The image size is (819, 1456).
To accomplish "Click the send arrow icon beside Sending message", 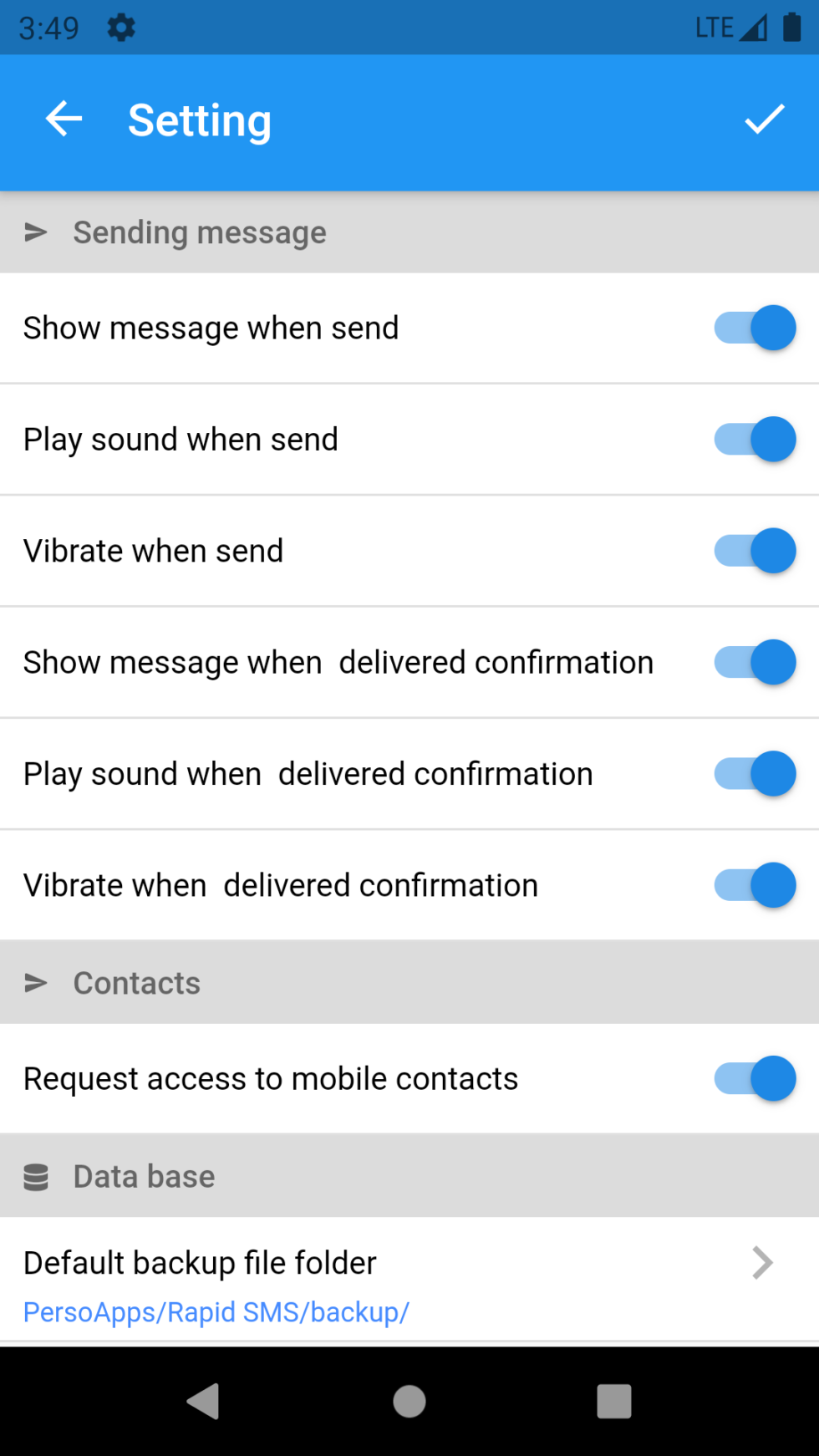I will [x=36, y=233].
